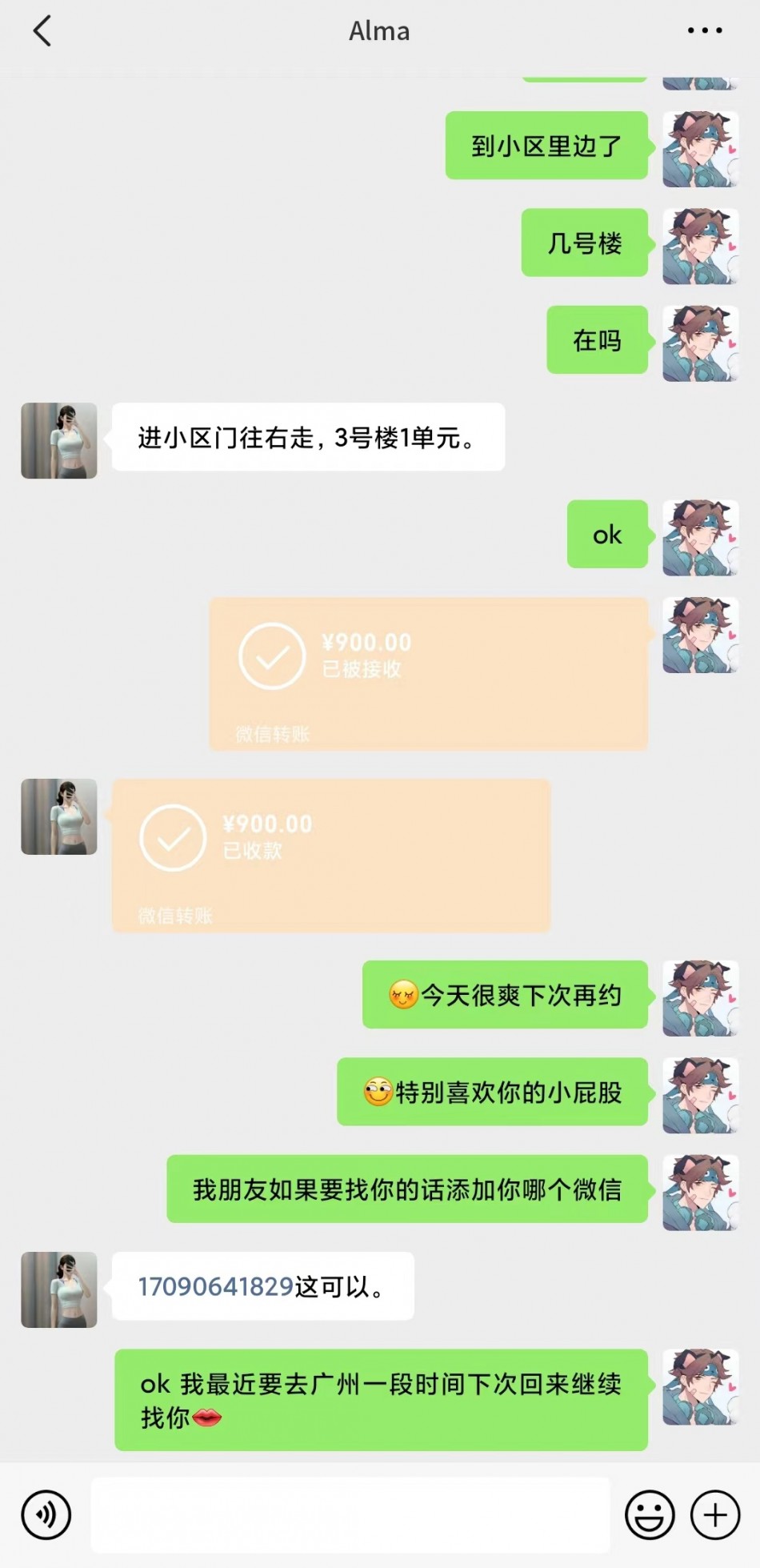The height and width of the screenshot is (1568, 760).
Task: Open the ¥900.00 transfer marked 已收款
Action: click(331, 855)
